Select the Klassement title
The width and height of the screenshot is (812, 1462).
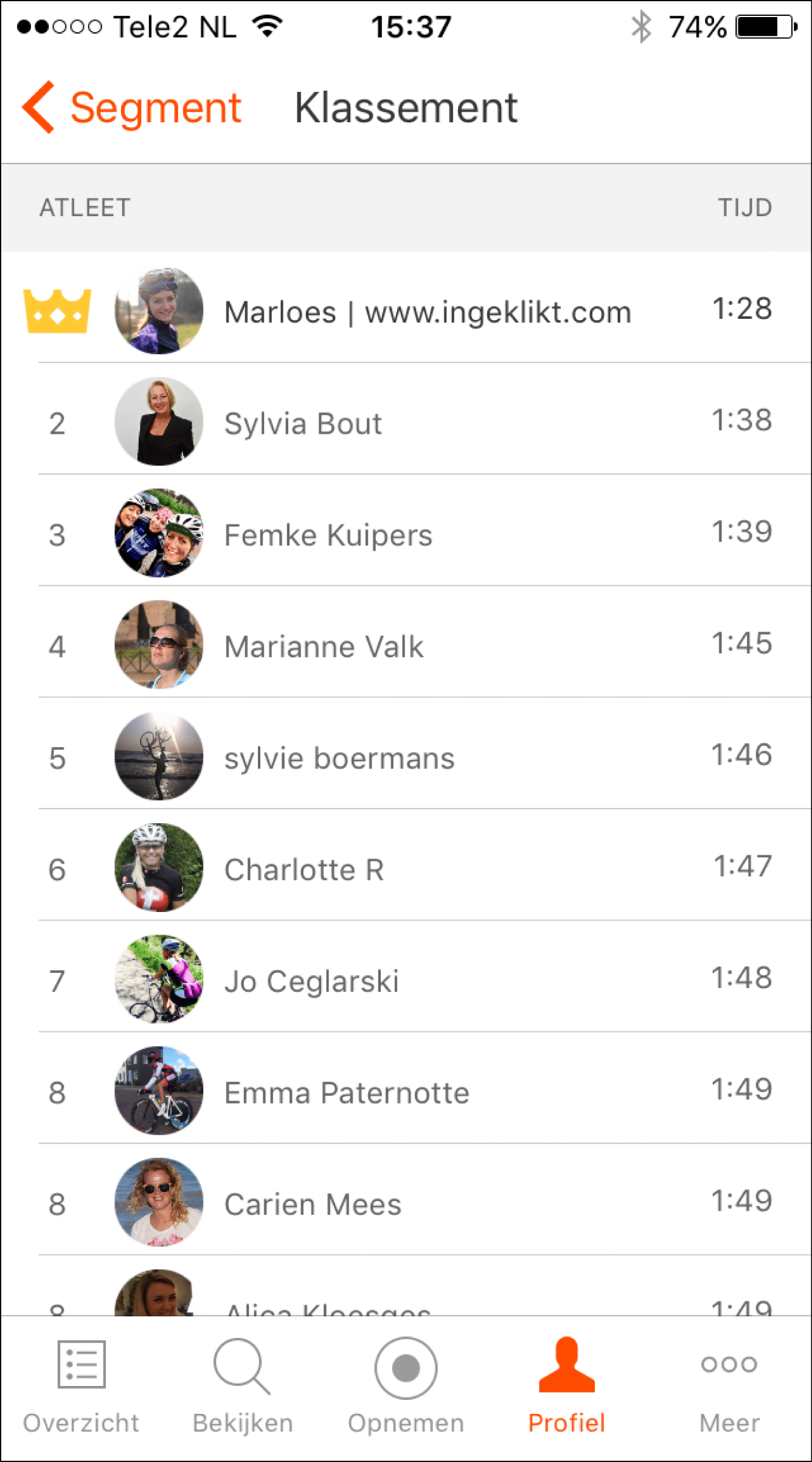click(406, 106)
